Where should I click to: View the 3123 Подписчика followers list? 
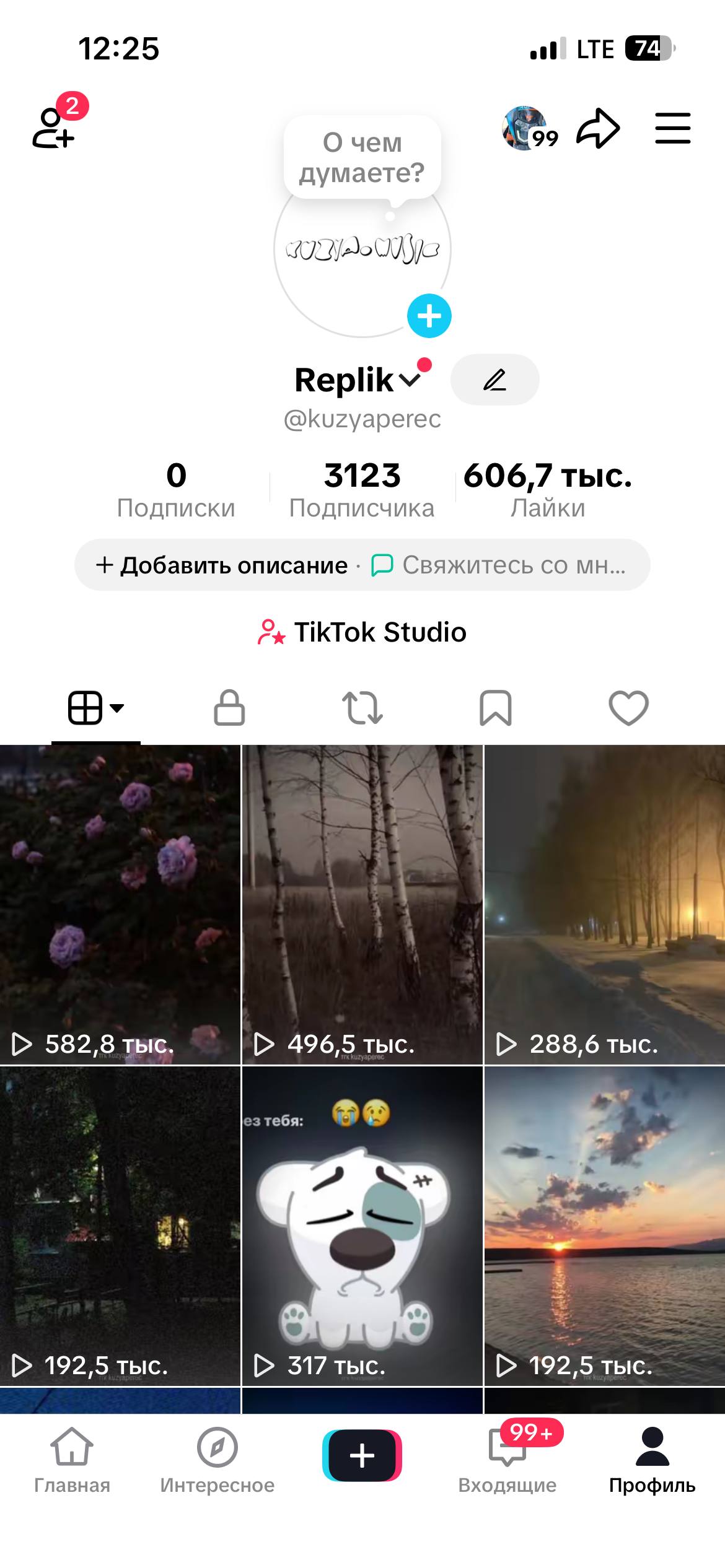(x=362, y=489)
